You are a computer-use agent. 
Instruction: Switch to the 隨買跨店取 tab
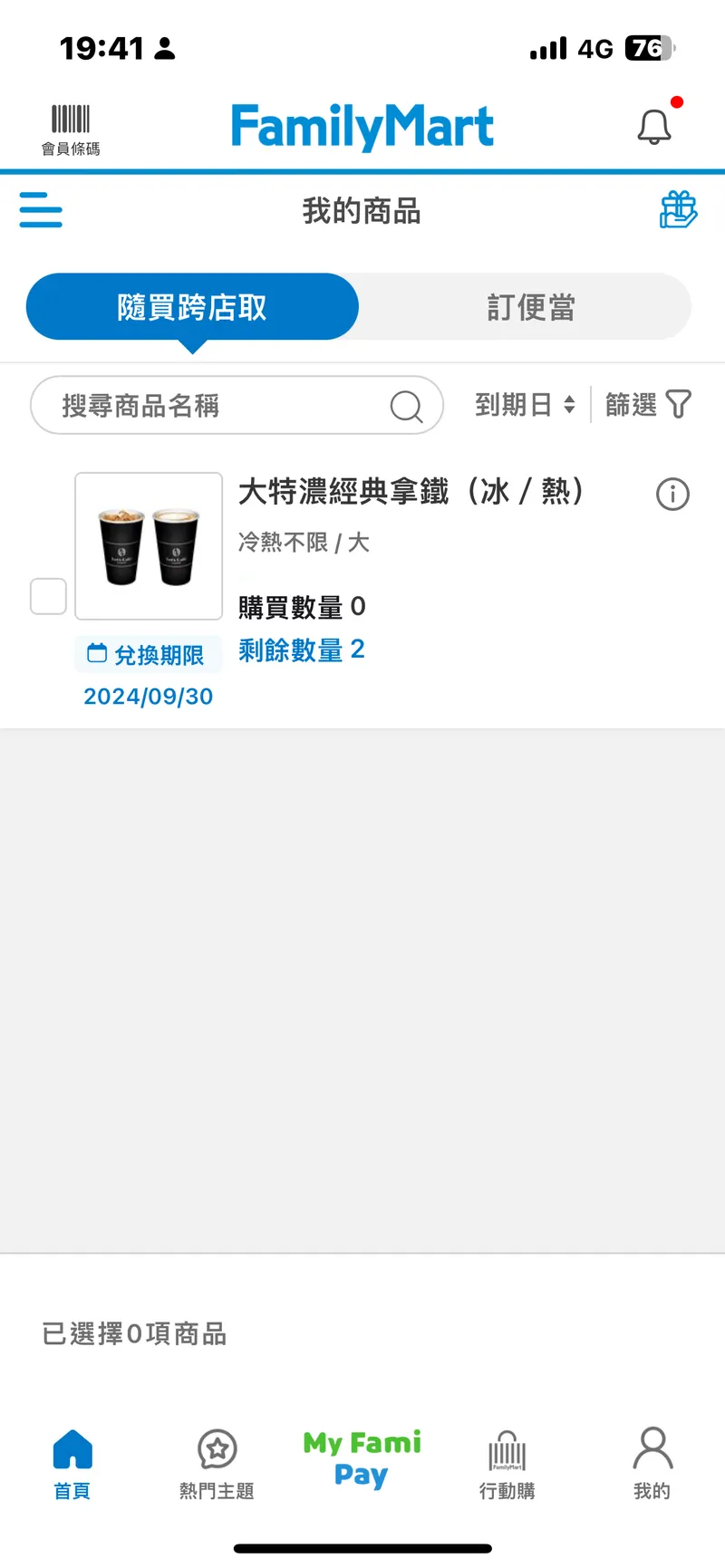pyautogui.click(x=192, y=307)
